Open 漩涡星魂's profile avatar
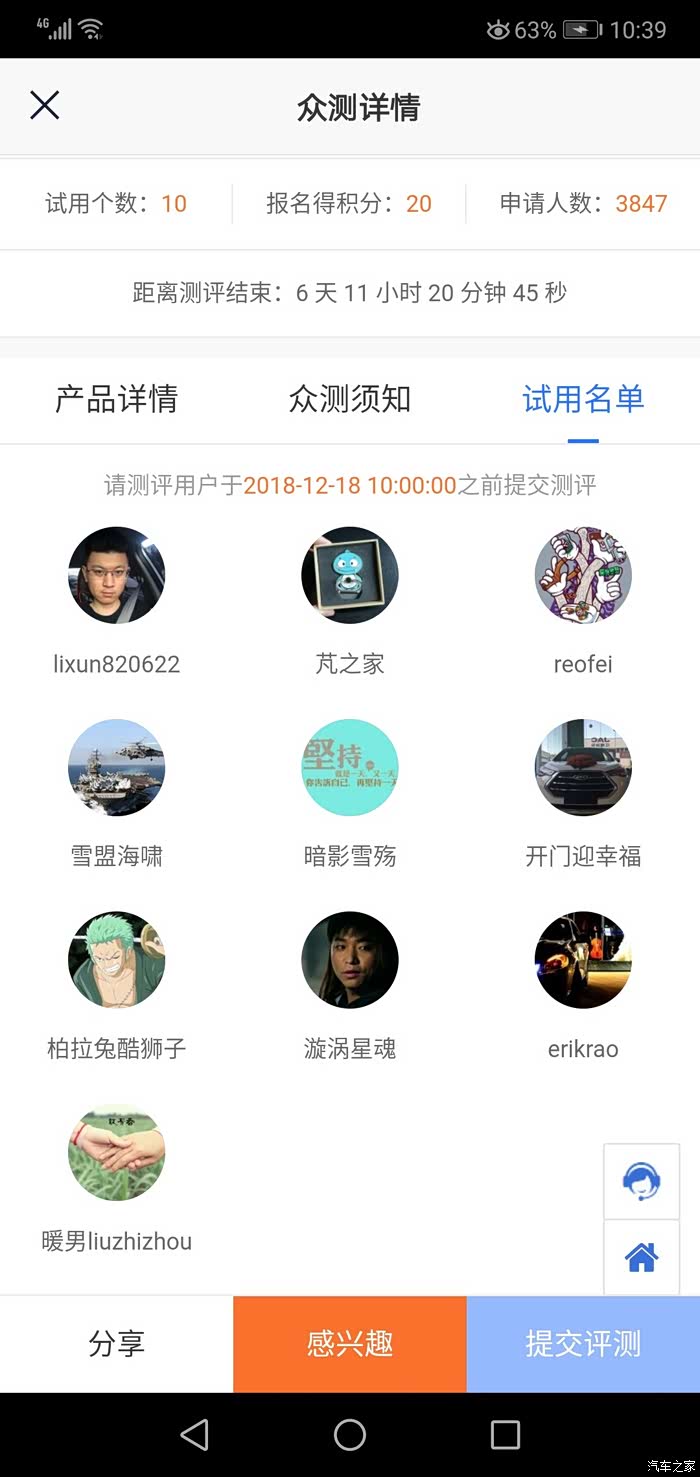700x1477 pixels. 350,960
